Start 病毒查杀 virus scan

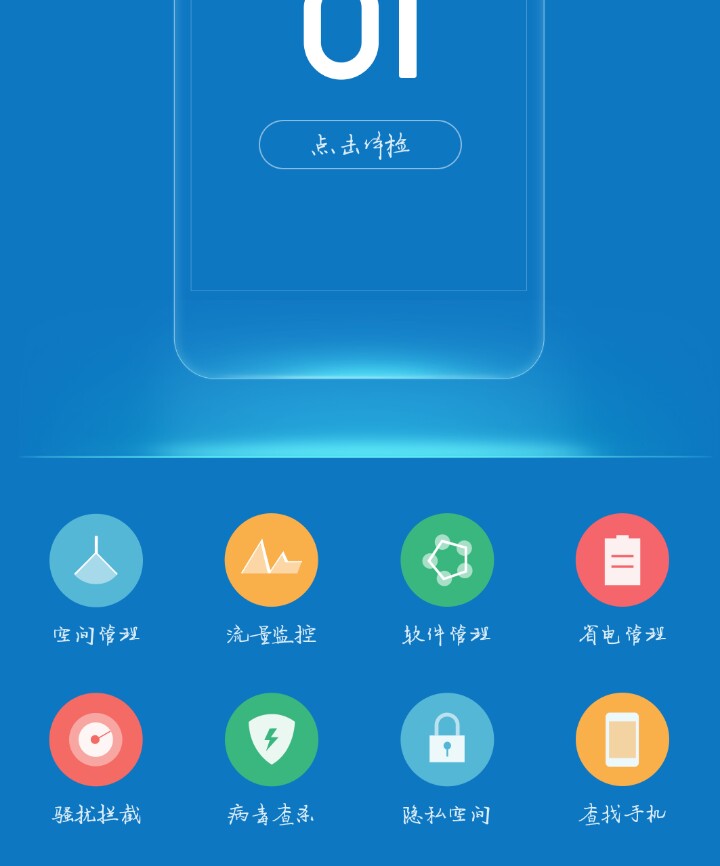pyautogui.click(x=271, y=739)
